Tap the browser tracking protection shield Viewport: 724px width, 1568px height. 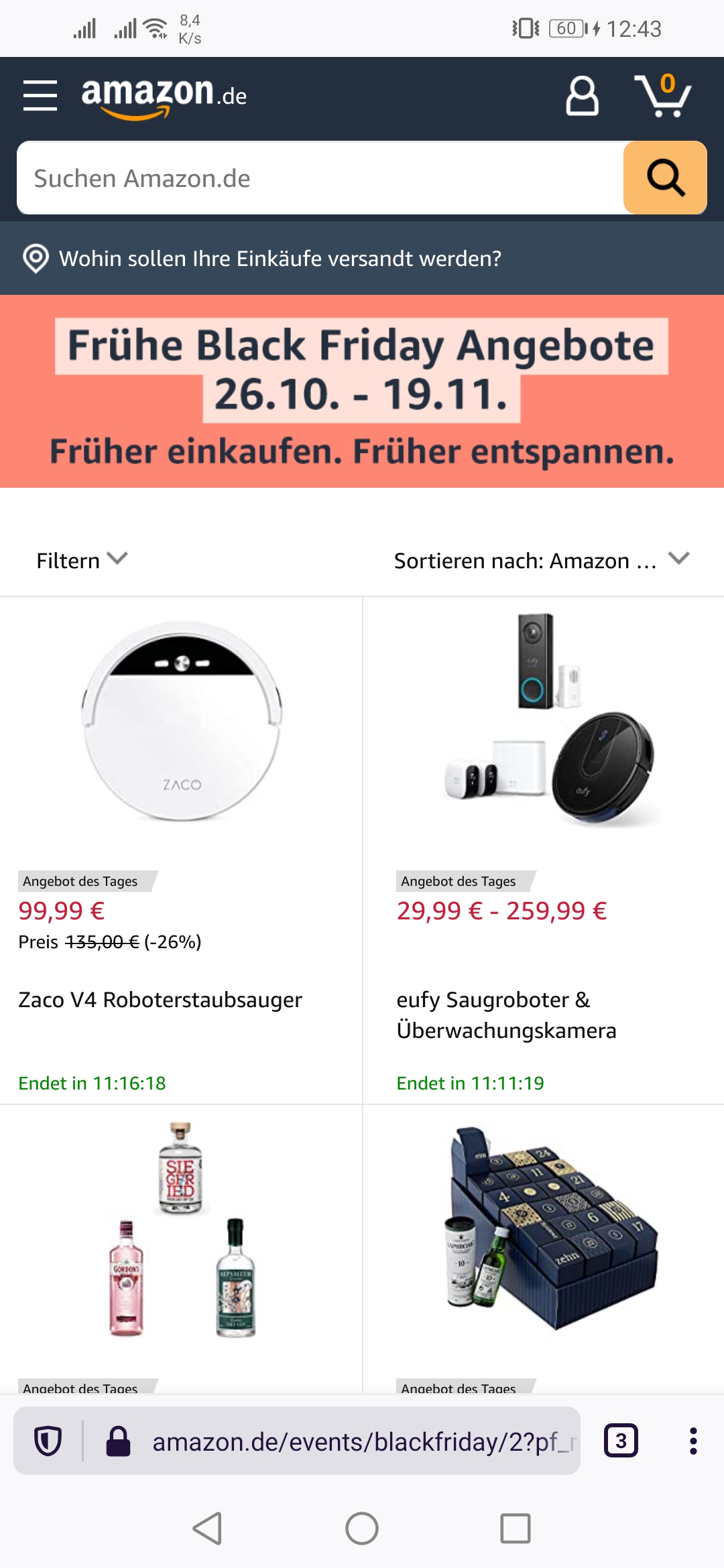pyautogui.click(x=48, y=1441)
